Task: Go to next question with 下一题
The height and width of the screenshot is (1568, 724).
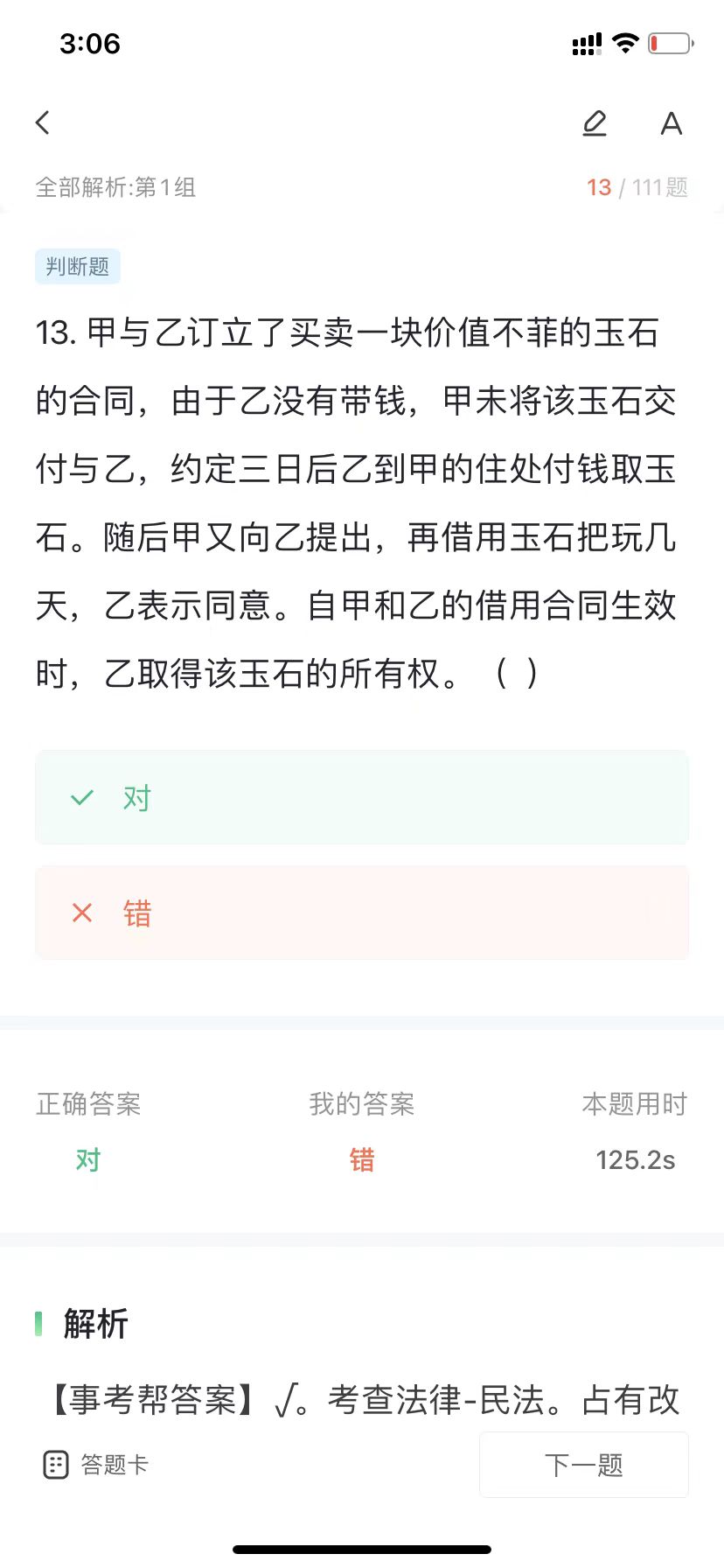Action: pyautogui.click(x=583, y=1464)
